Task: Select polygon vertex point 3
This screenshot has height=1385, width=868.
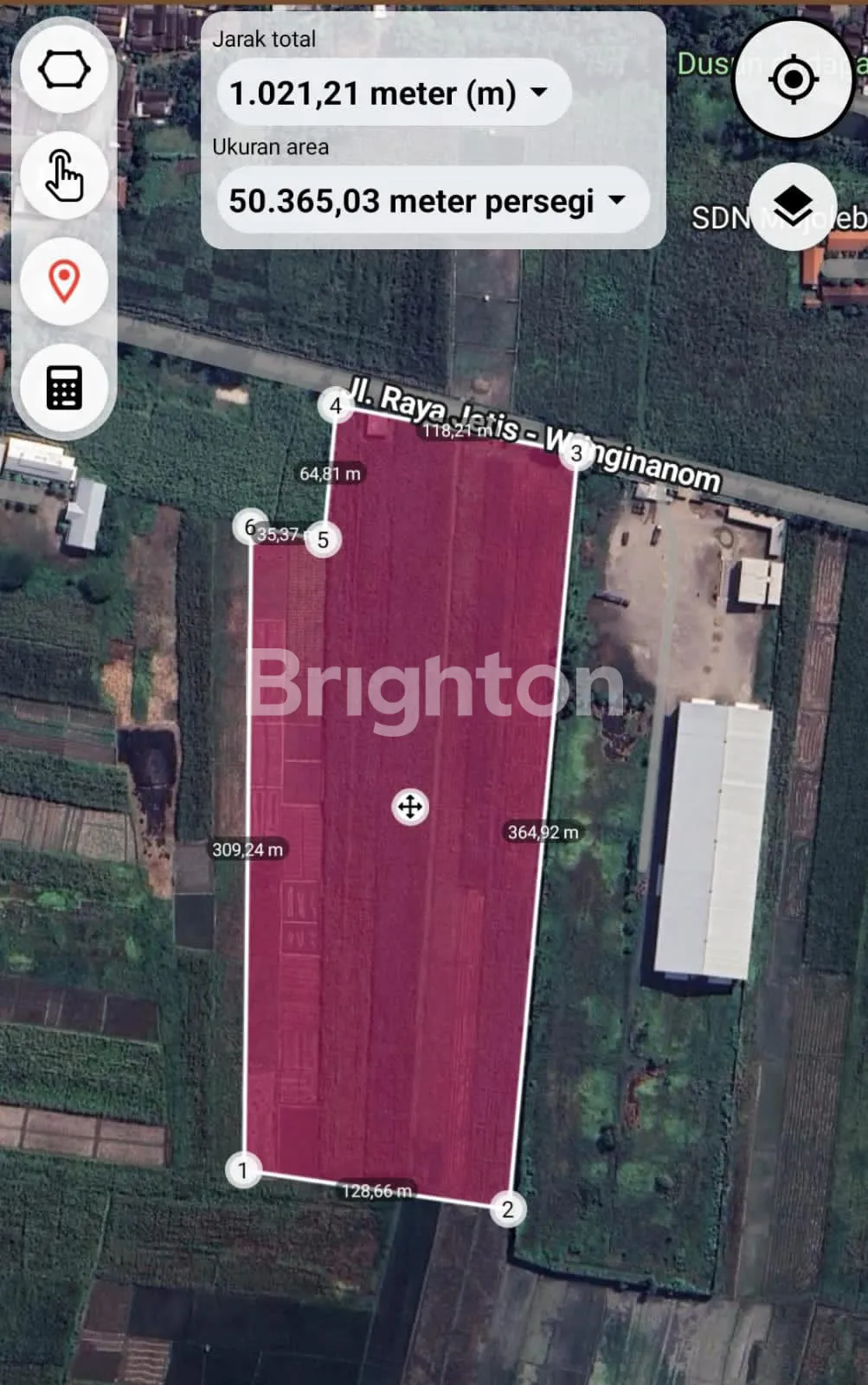Action: tap(576, 454)
